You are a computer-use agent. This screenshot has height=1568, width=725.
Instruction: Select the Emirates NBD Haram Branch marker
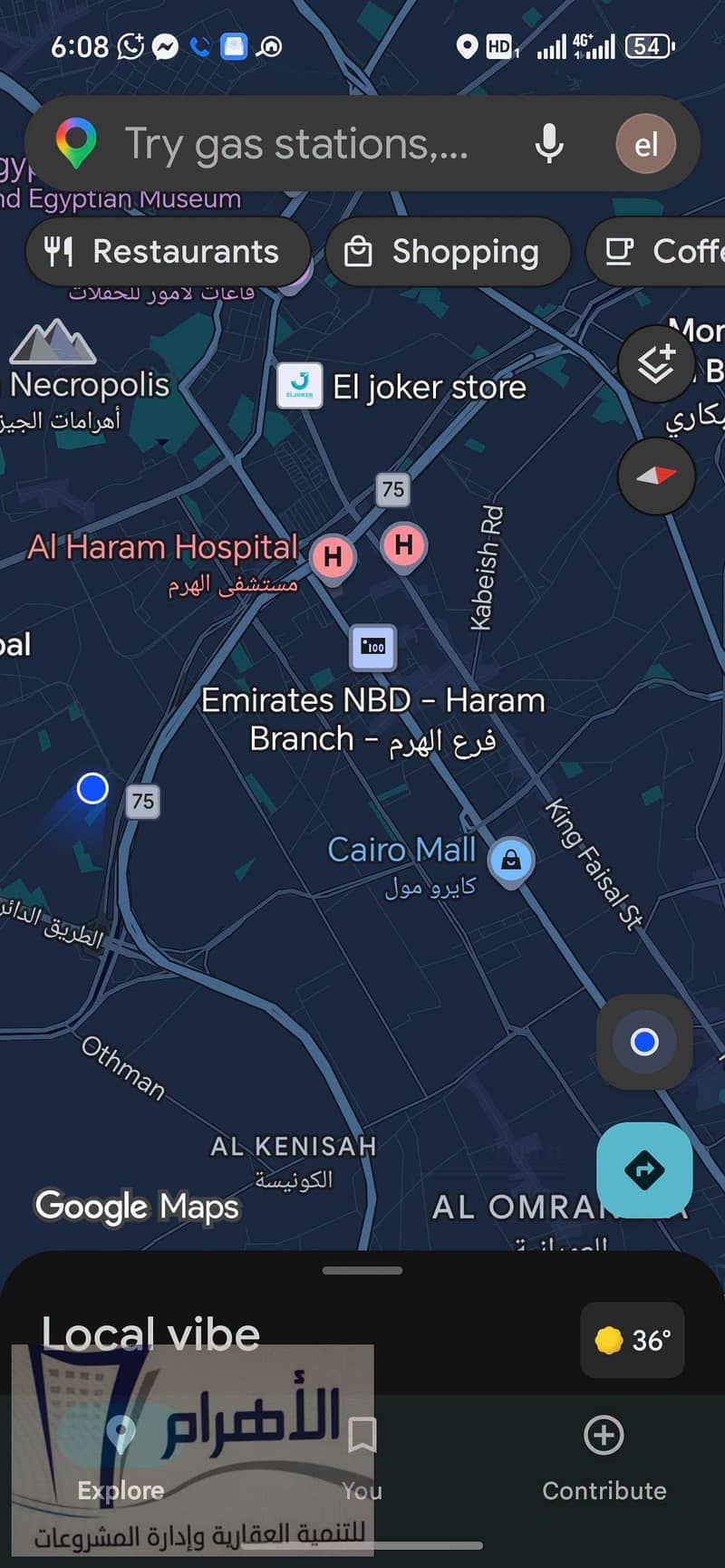(x=373, y=647)
